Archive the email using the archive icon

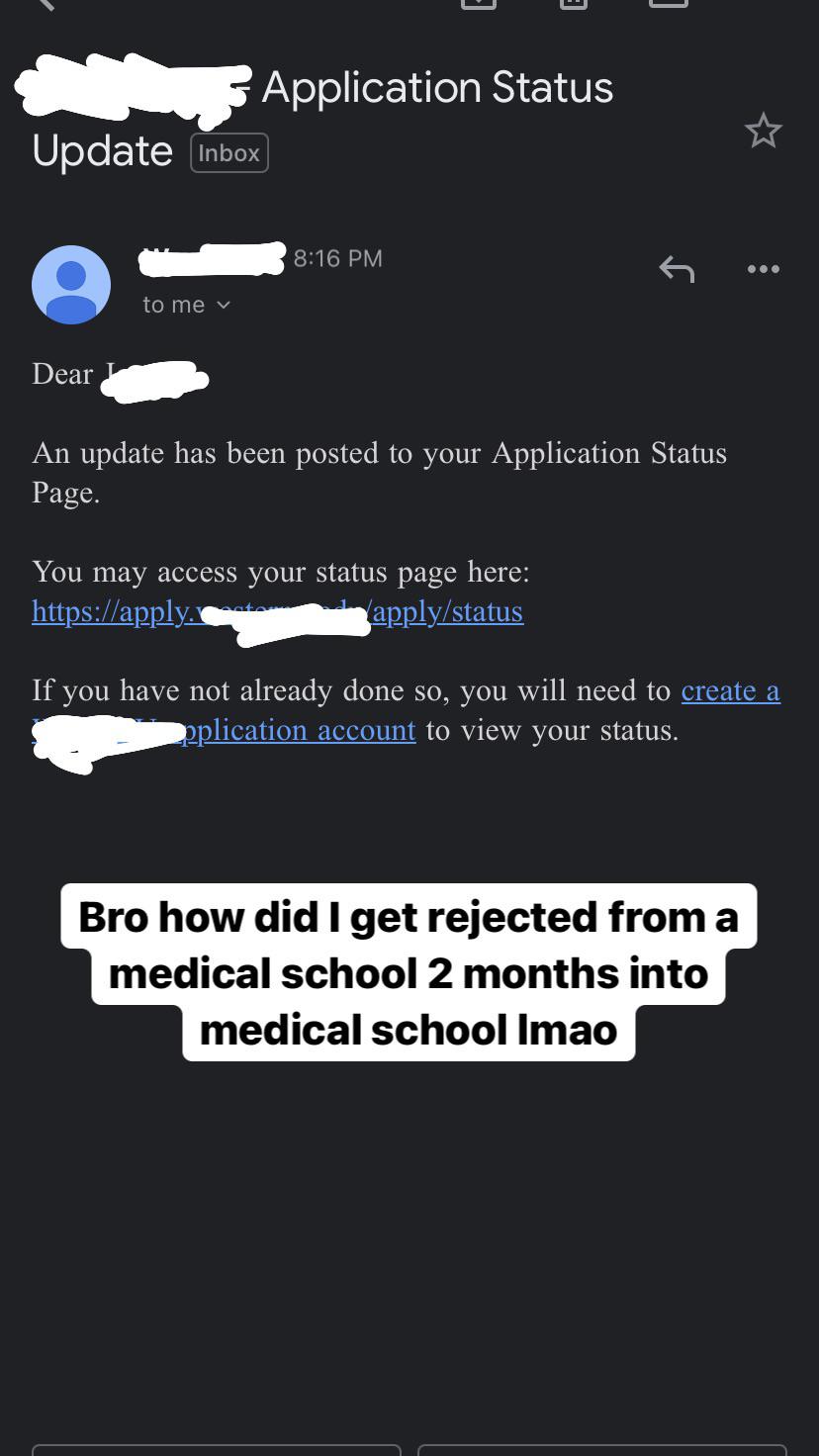(479, 6)
